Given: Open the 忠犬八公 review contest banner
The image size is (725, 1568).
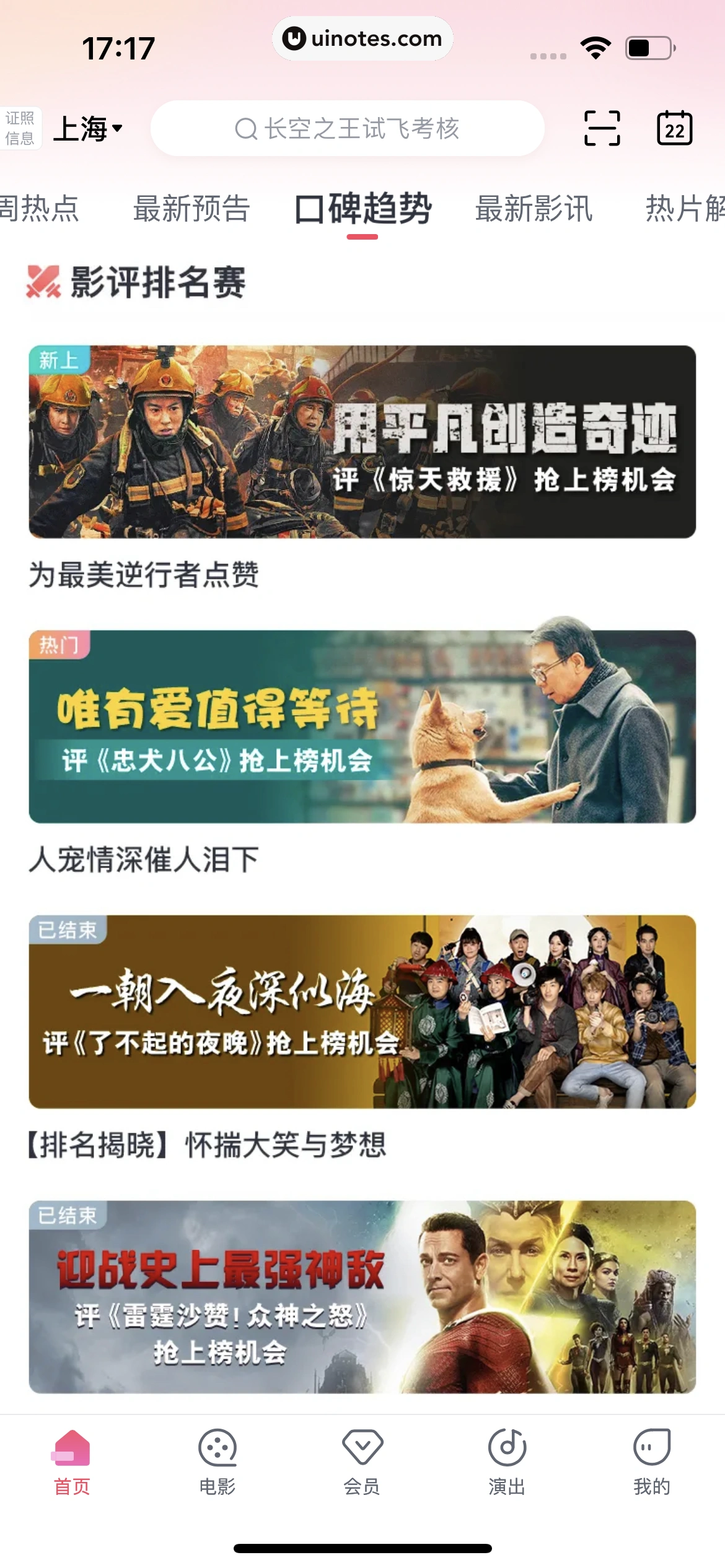Looking at the screenshot, I should [362, 726].
